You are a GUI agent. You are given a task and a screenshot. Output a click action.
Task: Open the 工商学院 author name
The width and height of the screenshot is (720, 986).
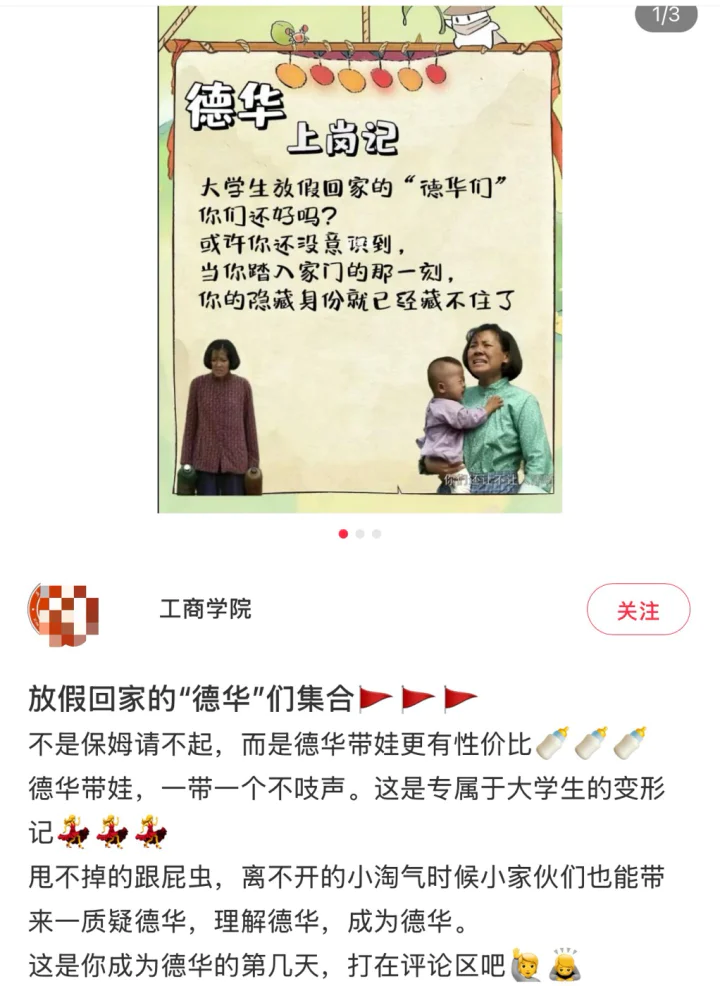(x=205, y=608)
